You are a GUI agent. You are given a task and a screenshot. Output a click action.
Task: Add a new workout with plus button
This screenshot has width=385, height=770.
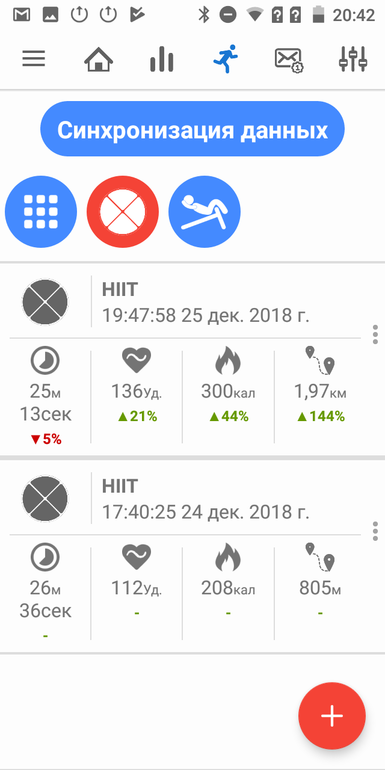pyautogui.click(x=332, y=715)
